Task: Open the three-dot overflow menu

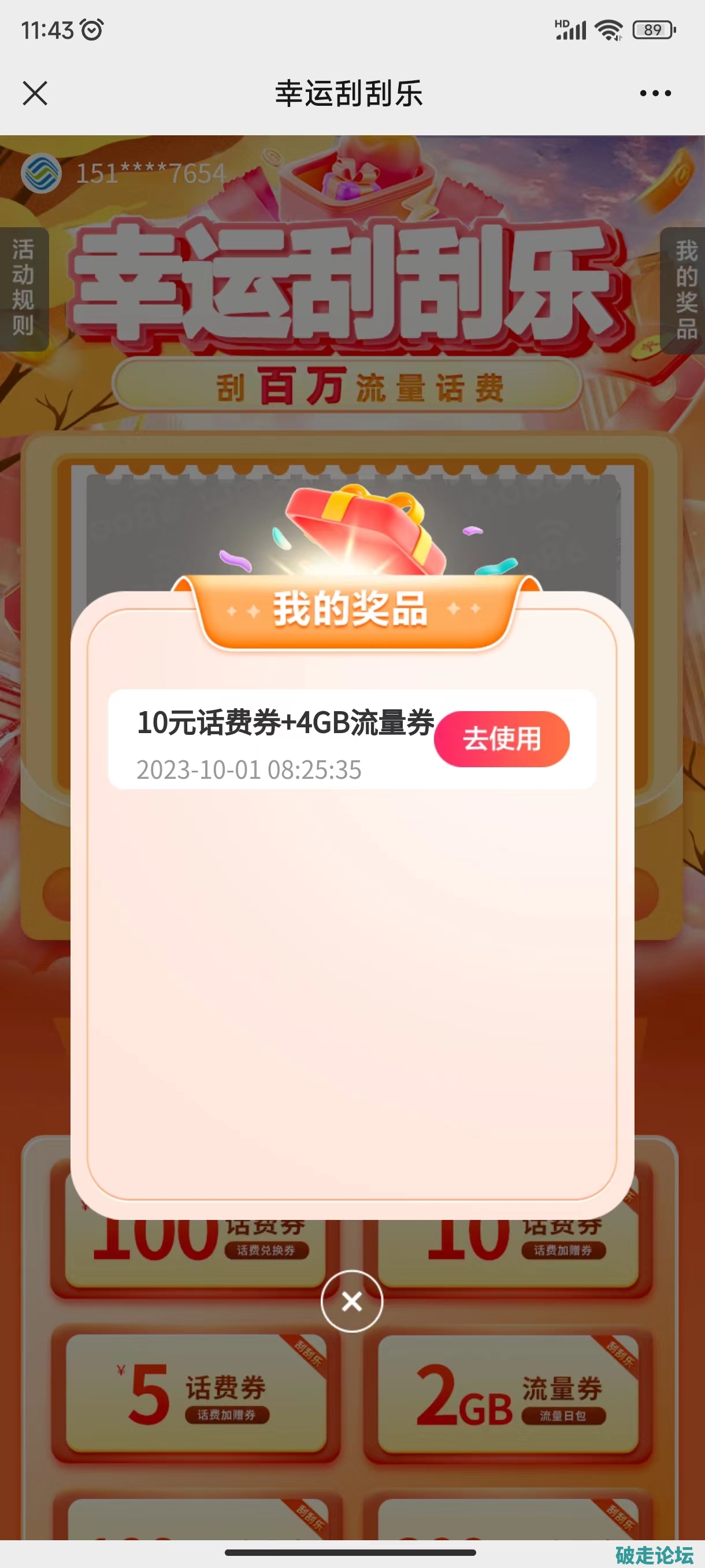Action: click(655, 93)
